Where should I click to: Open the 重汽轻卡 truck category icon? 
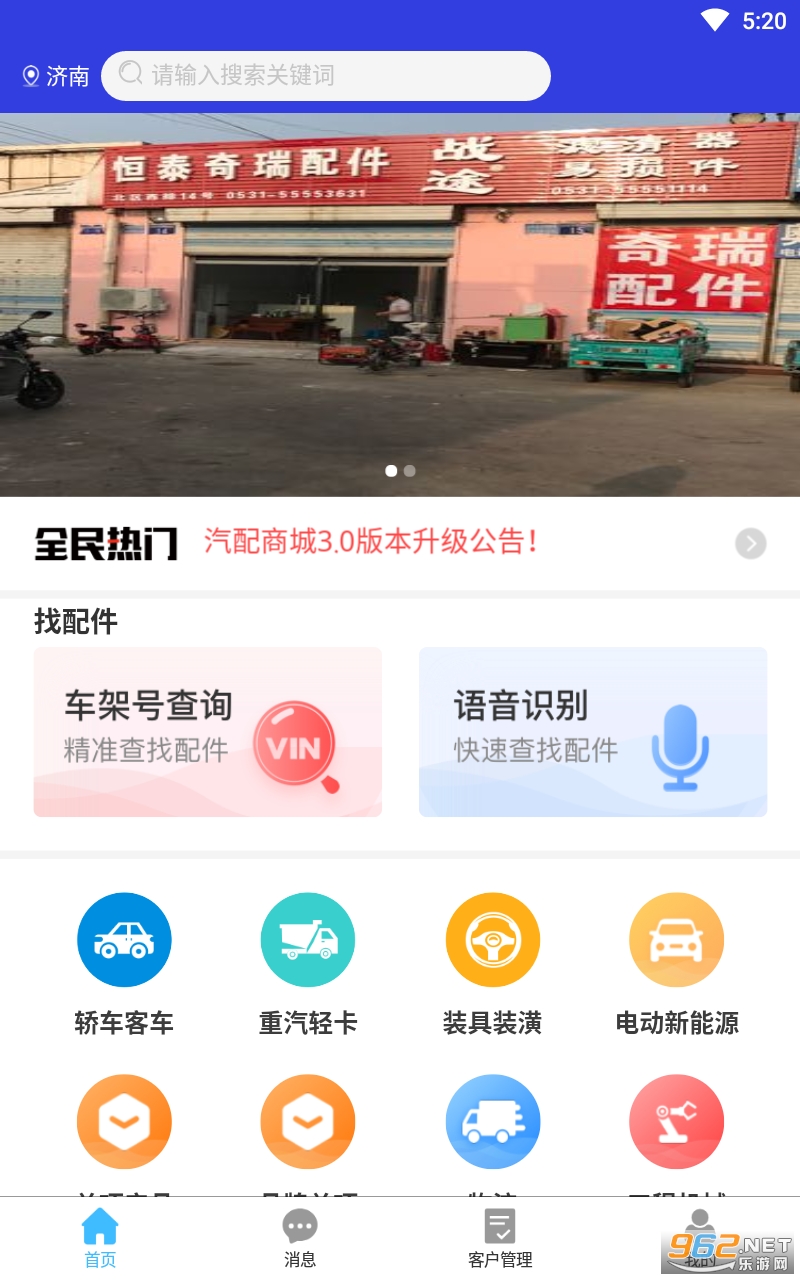[x=308, y=940]
